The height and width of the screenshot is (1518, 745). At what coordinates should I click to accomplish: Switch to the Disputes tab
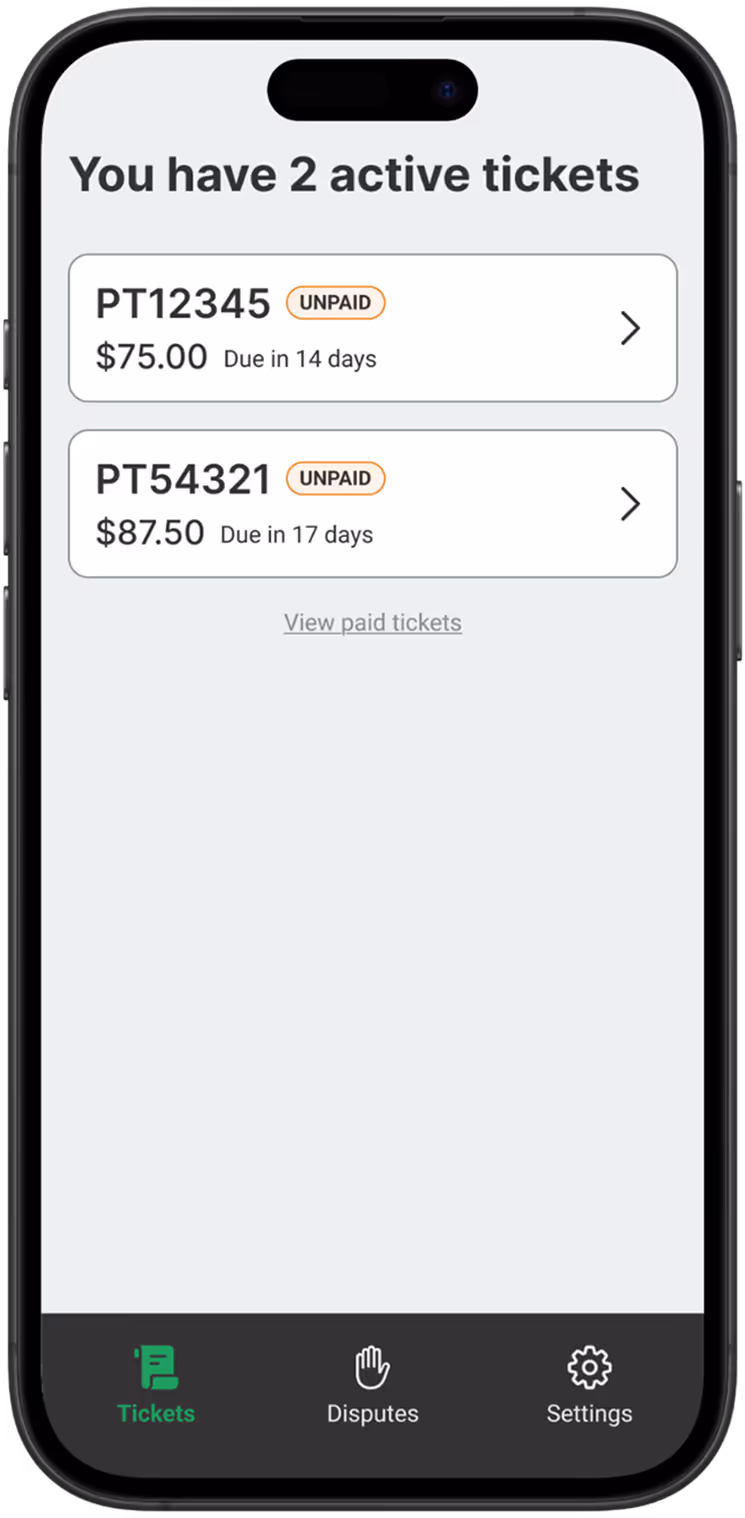[x=372, y=1385]
